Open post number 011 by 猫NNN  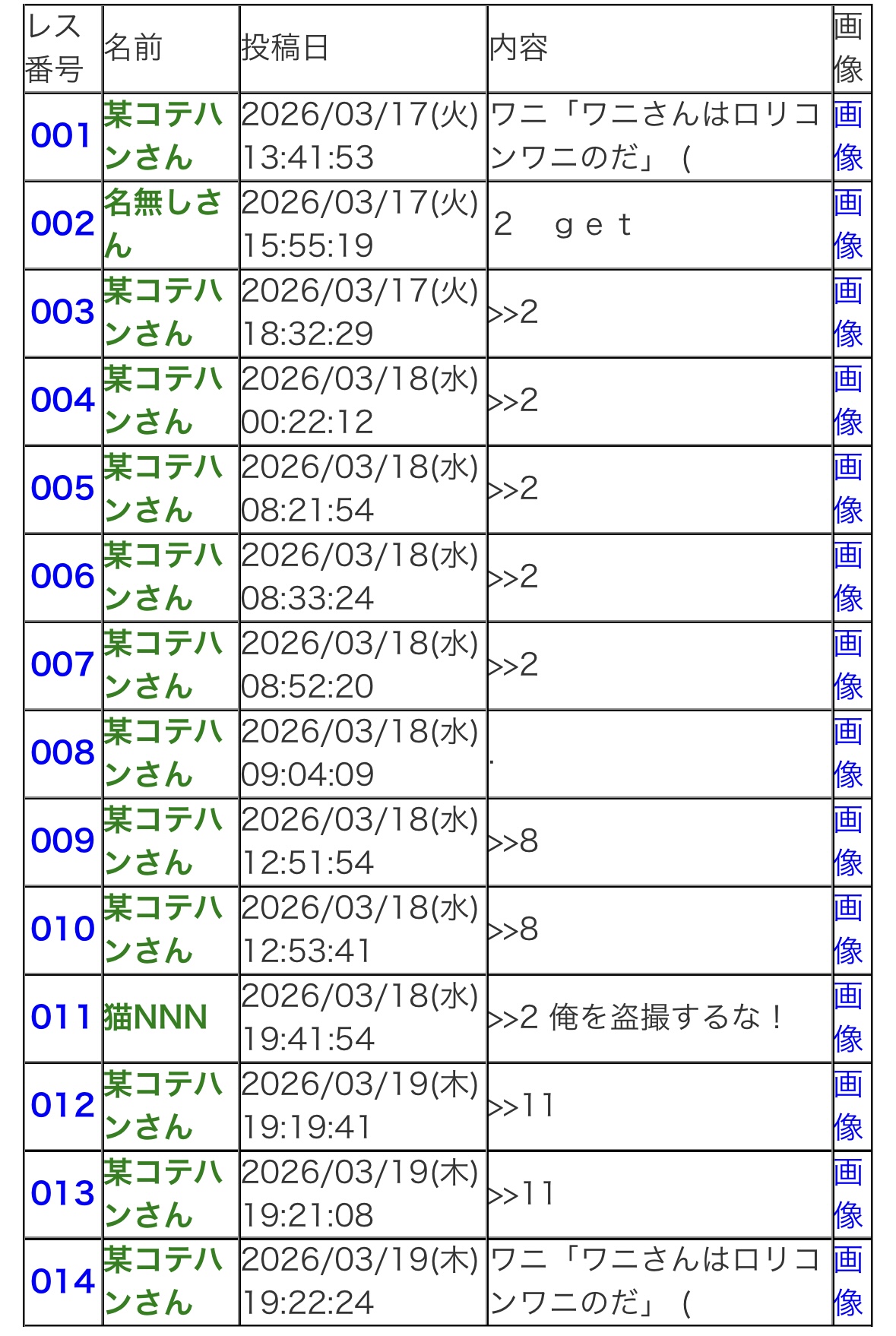coord(62,1018)
